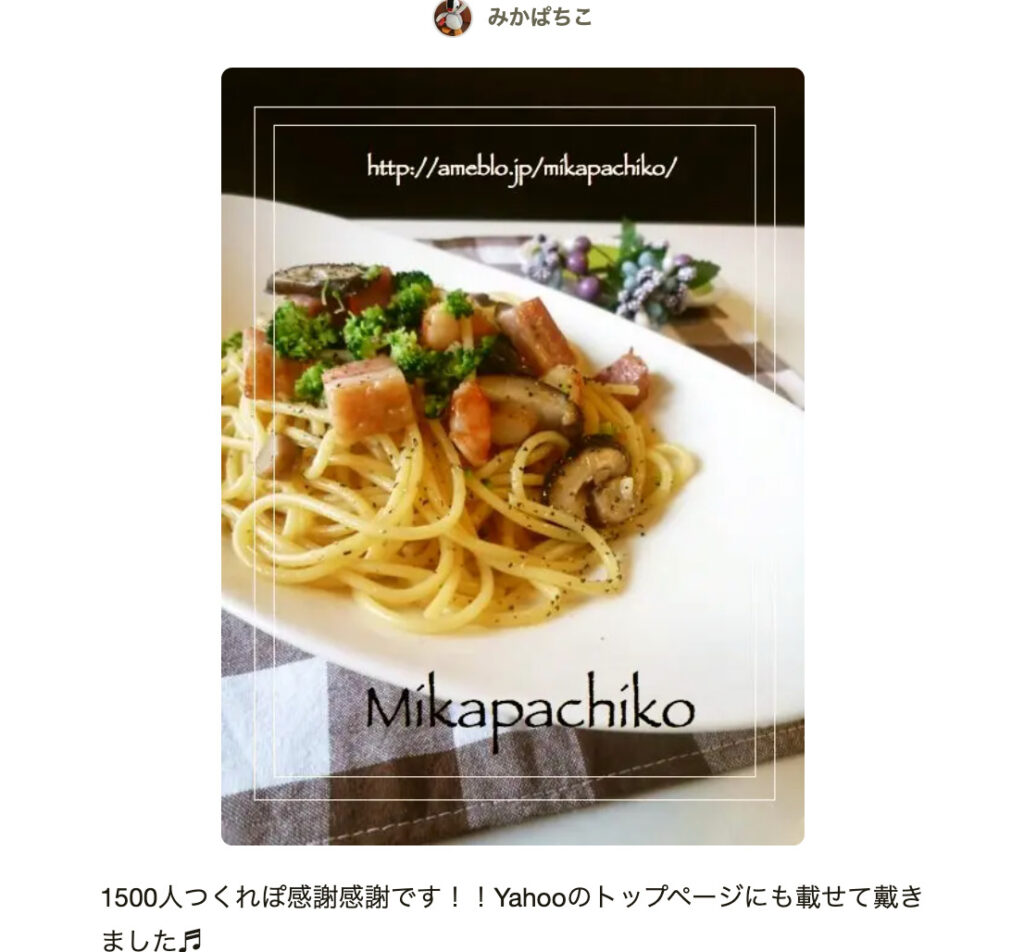Open the pasta recipe photo

click(512, 456)
